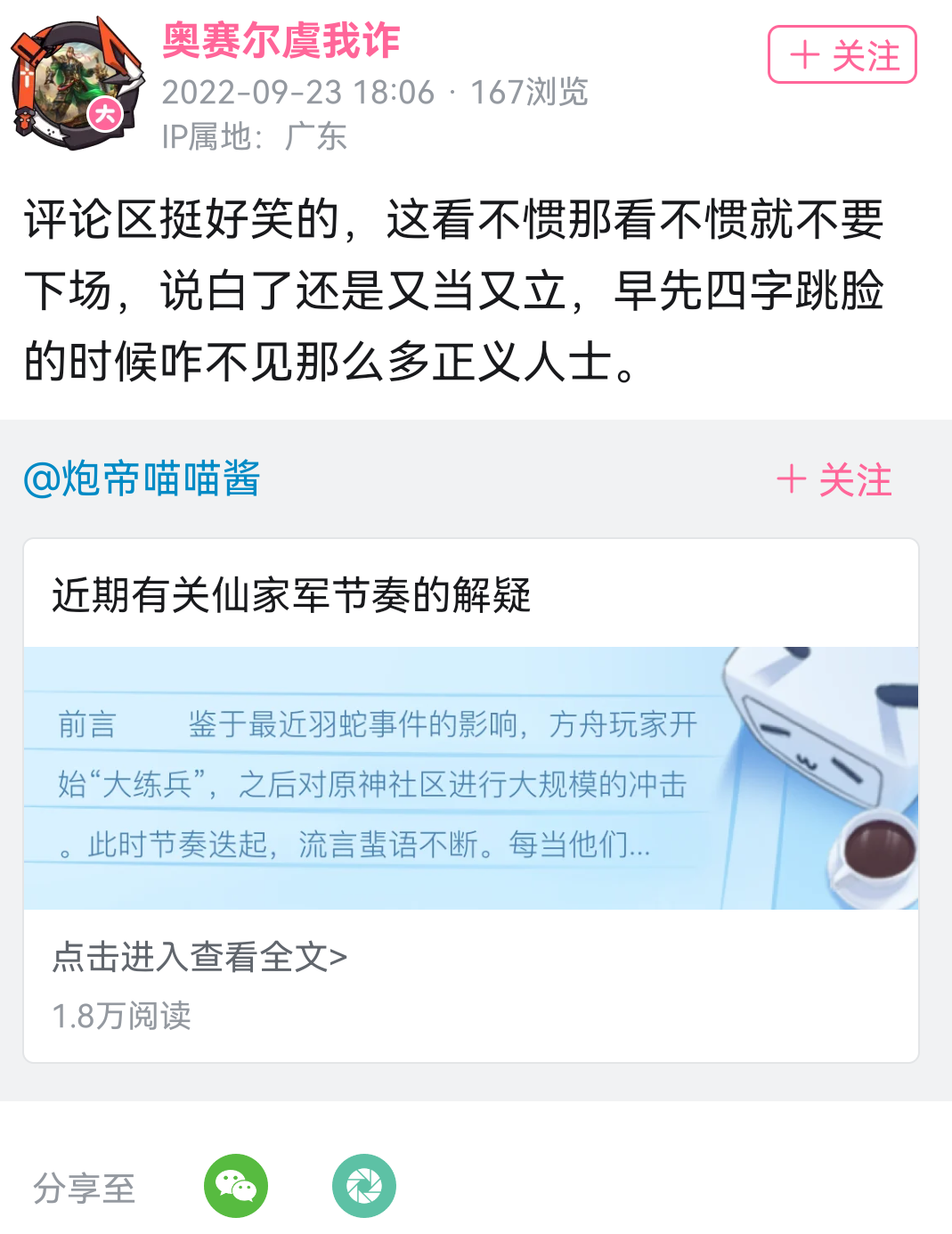The width and height of the screenshot is (952, 1234).
Task: Open 奥赛尔虞我诈's profile avatar
Action: tap(75, 84)
